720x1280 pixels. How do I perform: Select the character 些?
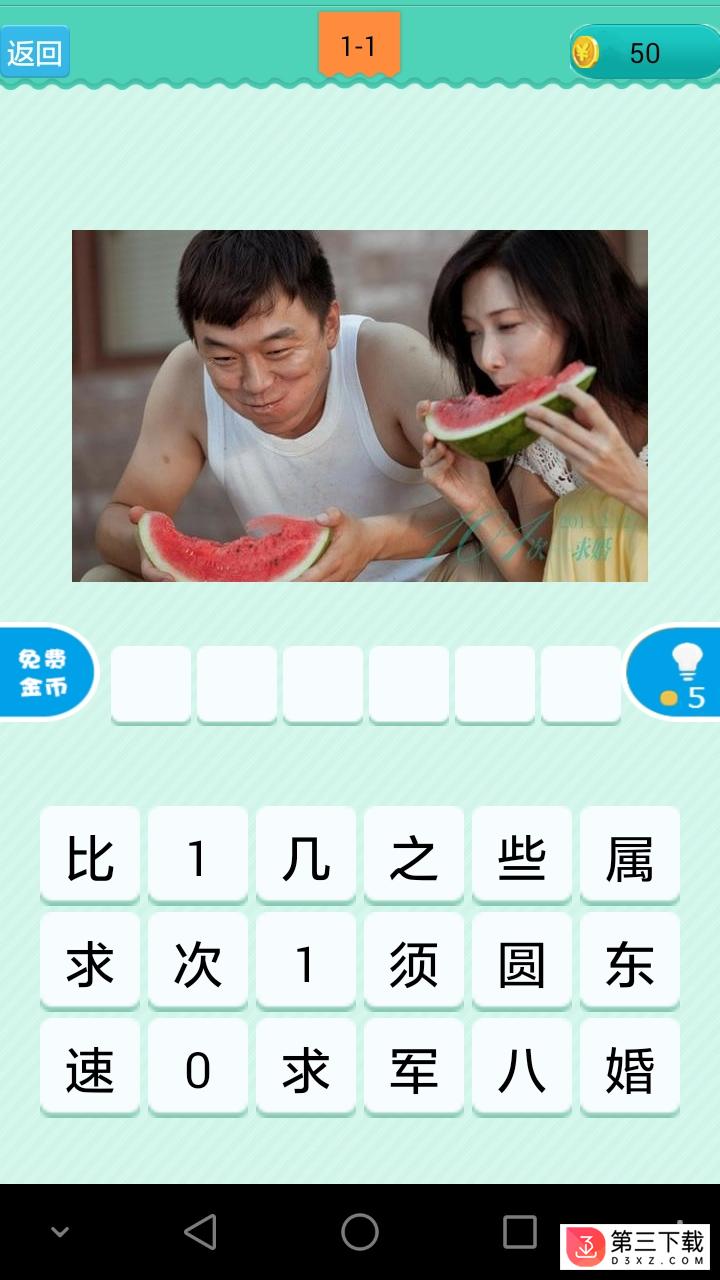[x=522, y=857]
